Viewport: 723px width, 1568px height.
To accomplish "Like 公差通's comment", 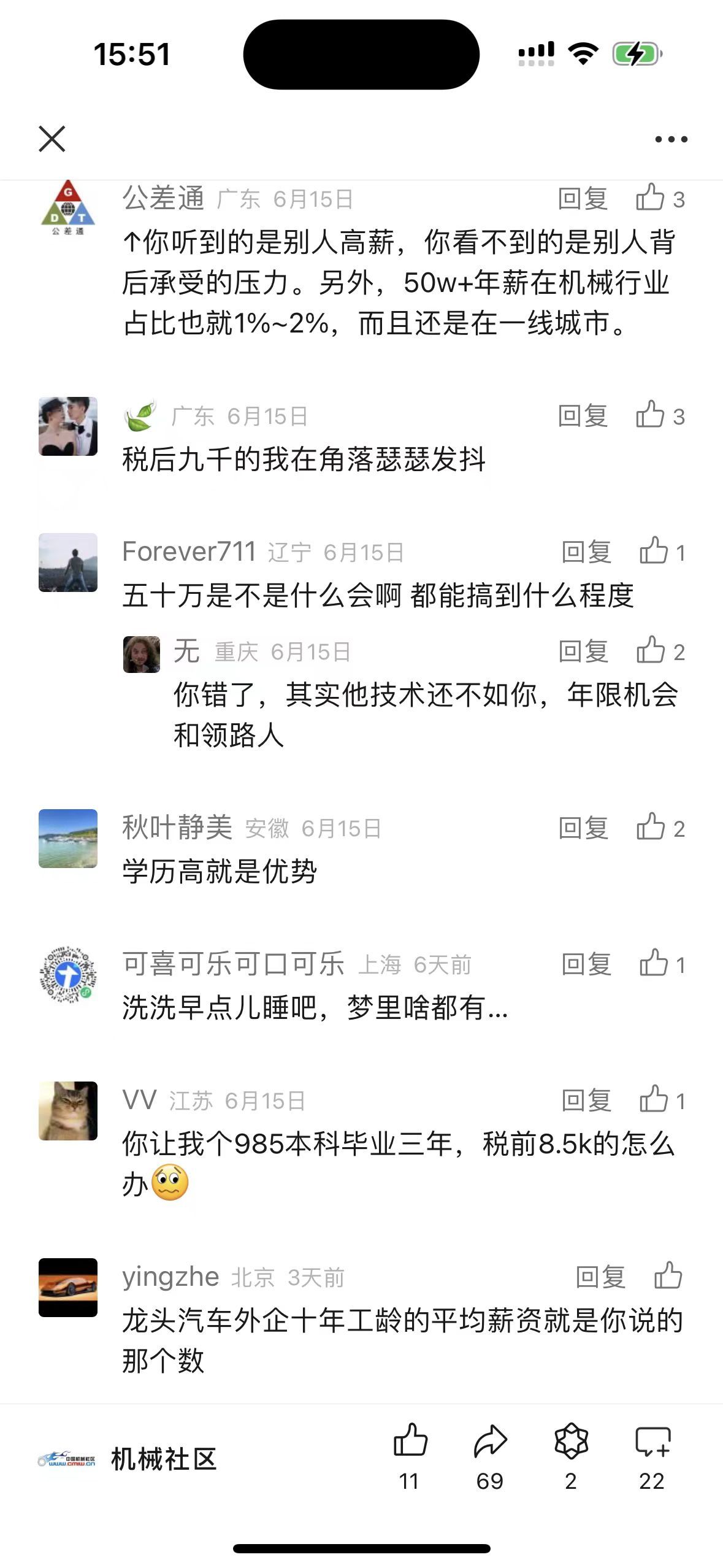I will click(651, 198).
